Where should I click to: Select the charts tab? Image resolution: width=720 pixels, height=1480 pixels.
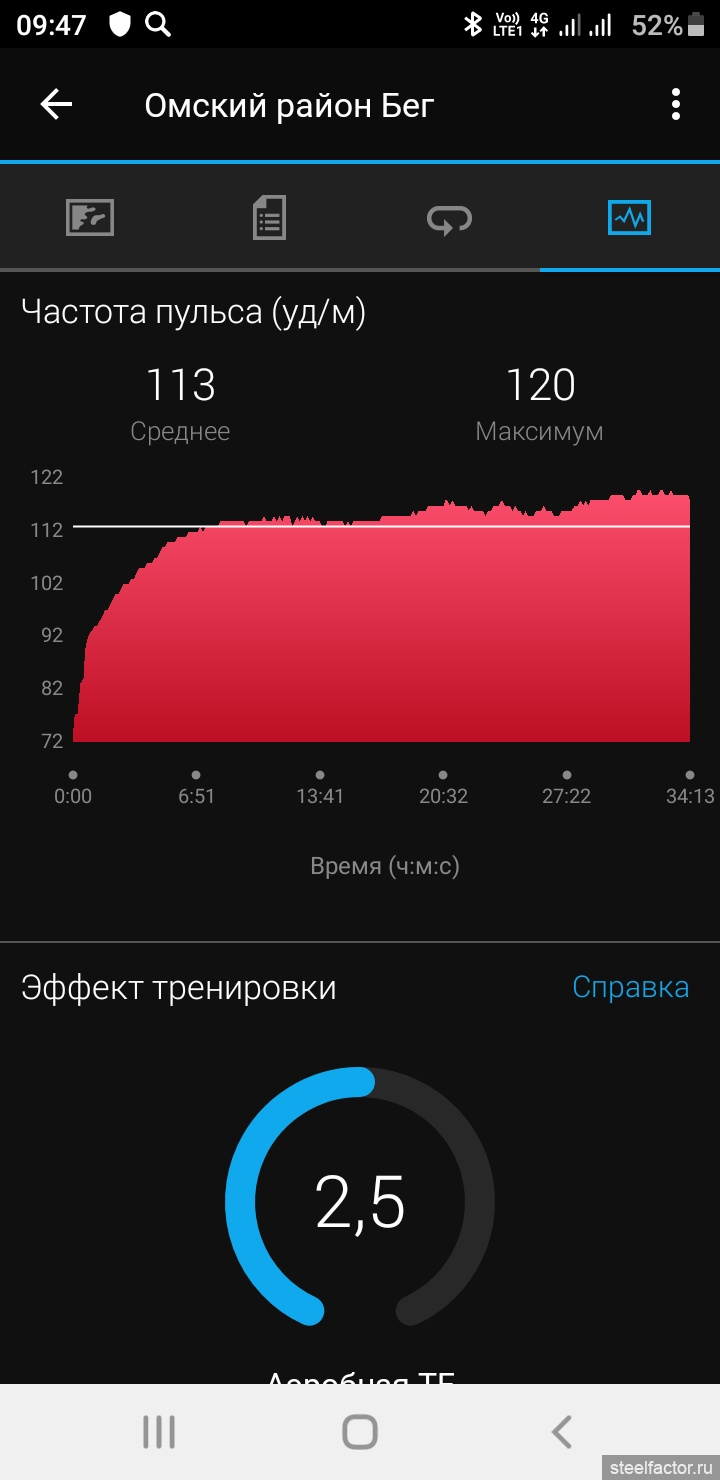[x=629, y=217]
